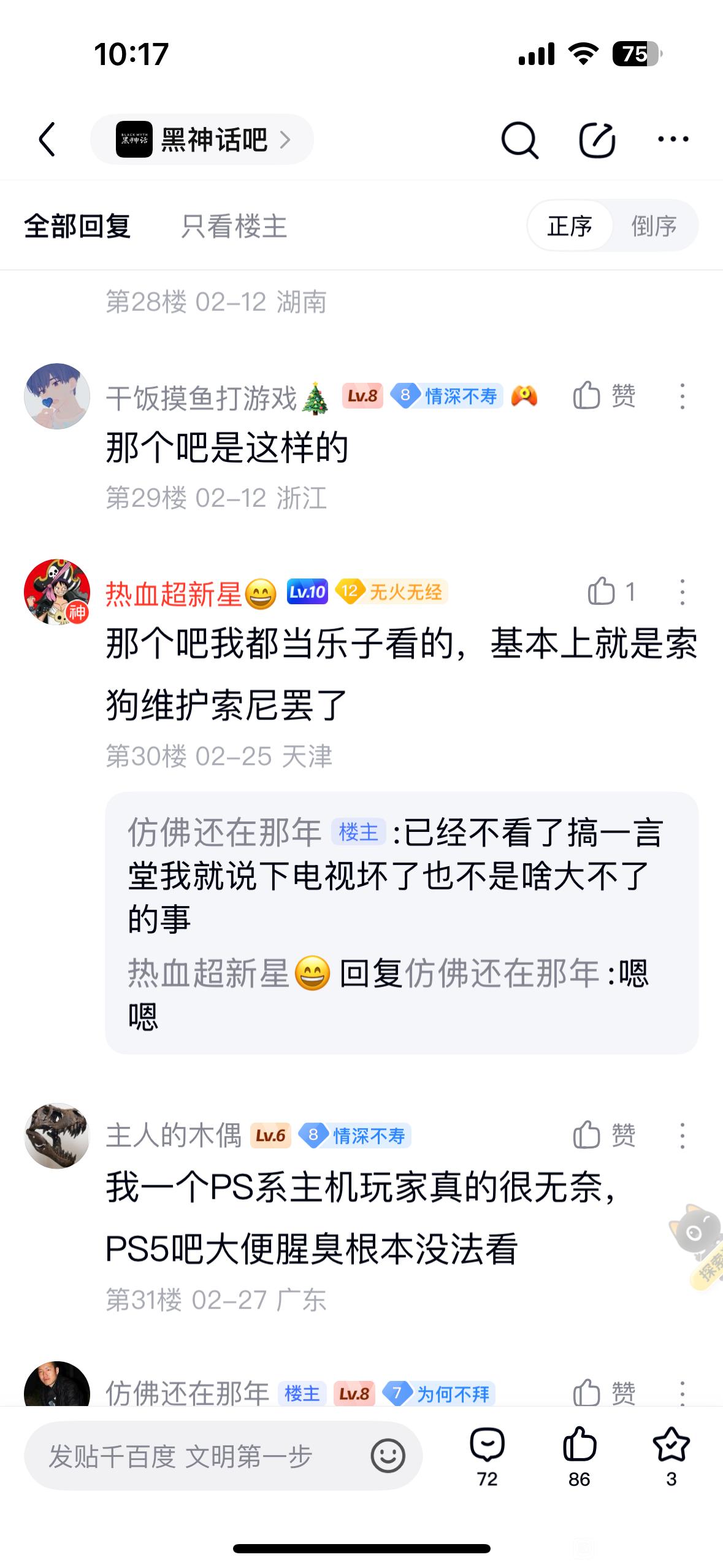Screen dimensions: 723x1568
Task: Open the comments icon with 72
Action: pyautogui.click(x=487, y=1455)
